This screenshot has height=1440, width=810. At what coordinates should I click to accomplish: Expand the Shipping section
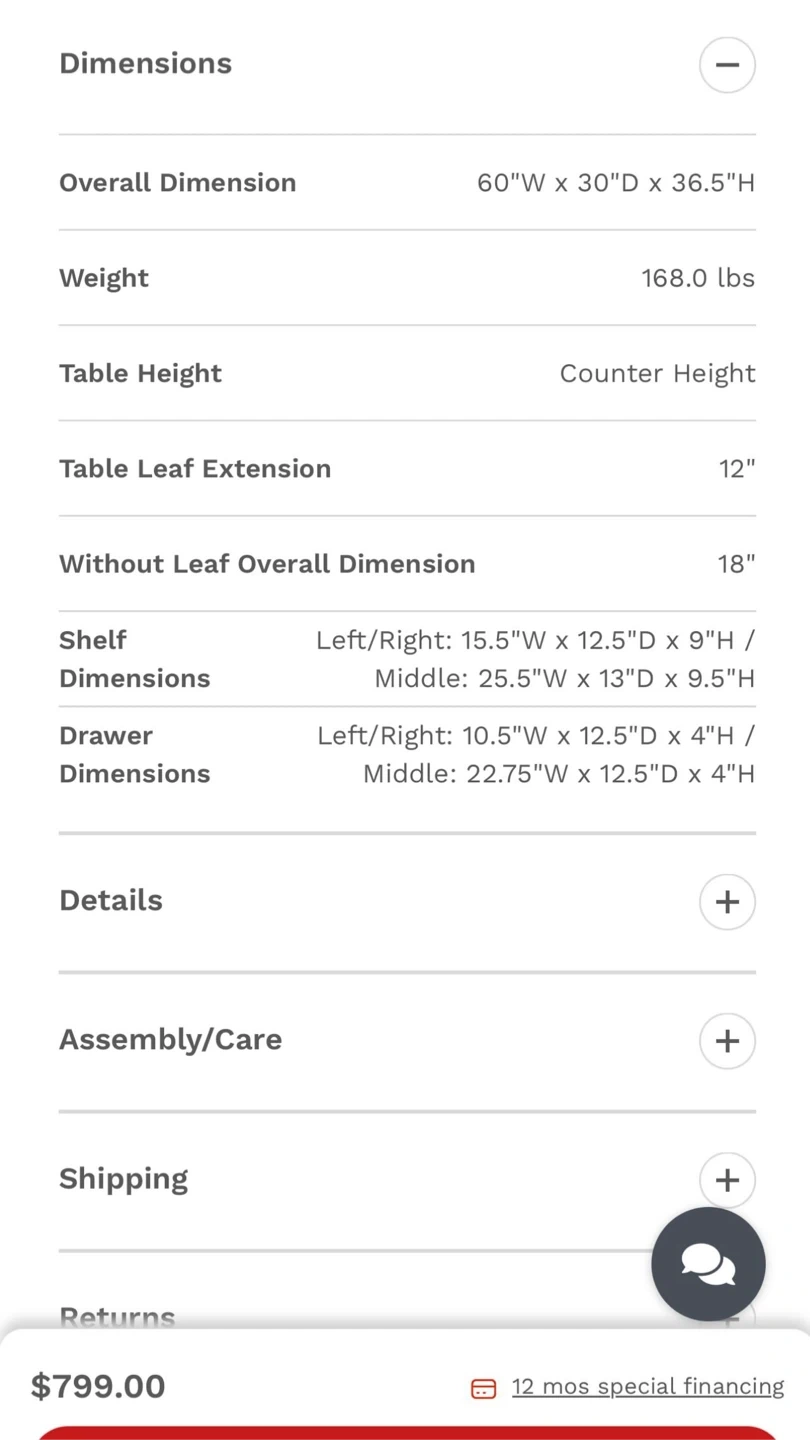tap(727, 1179)
